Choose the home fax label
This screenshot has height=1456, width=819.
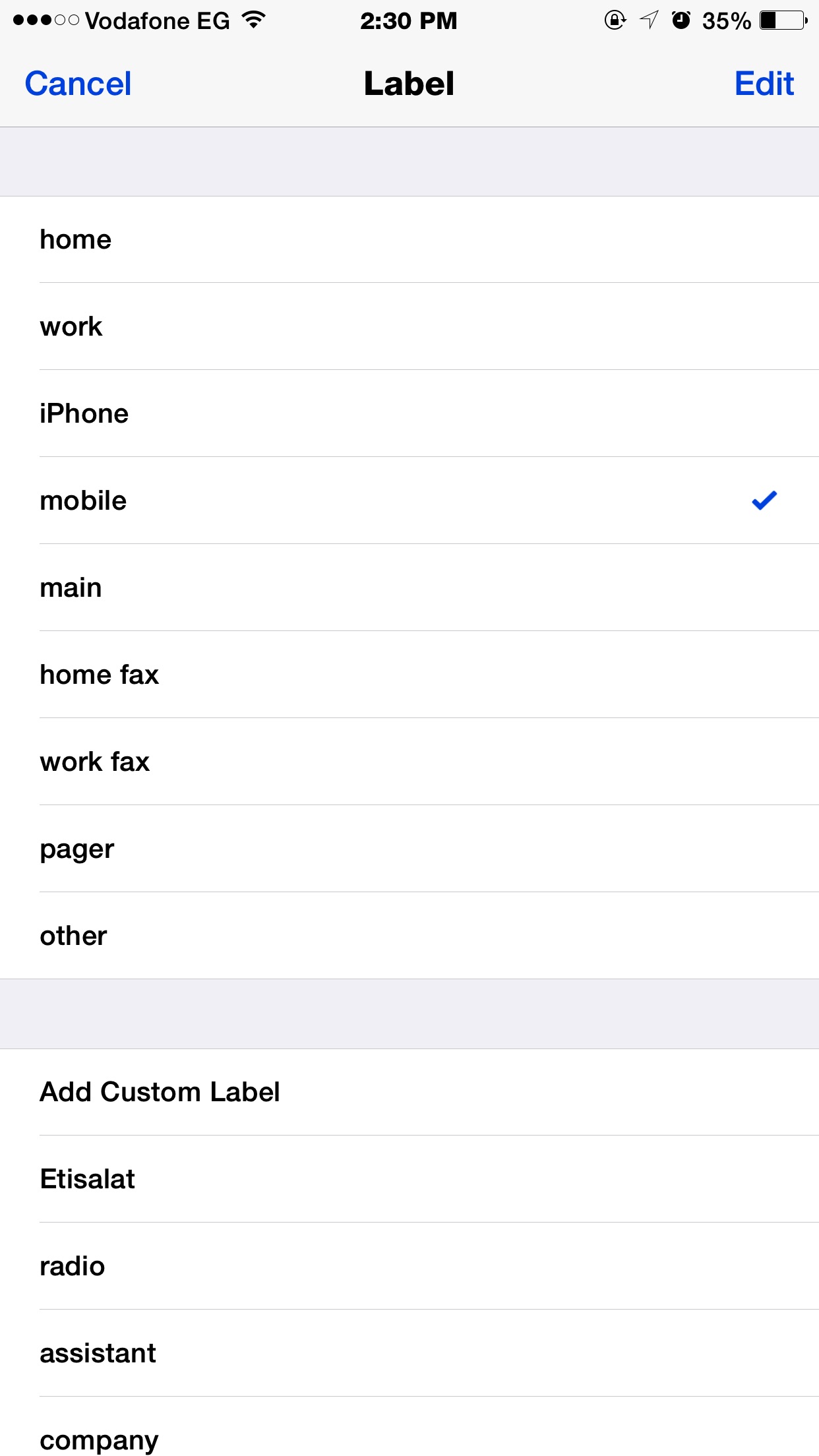click(409, 675)
